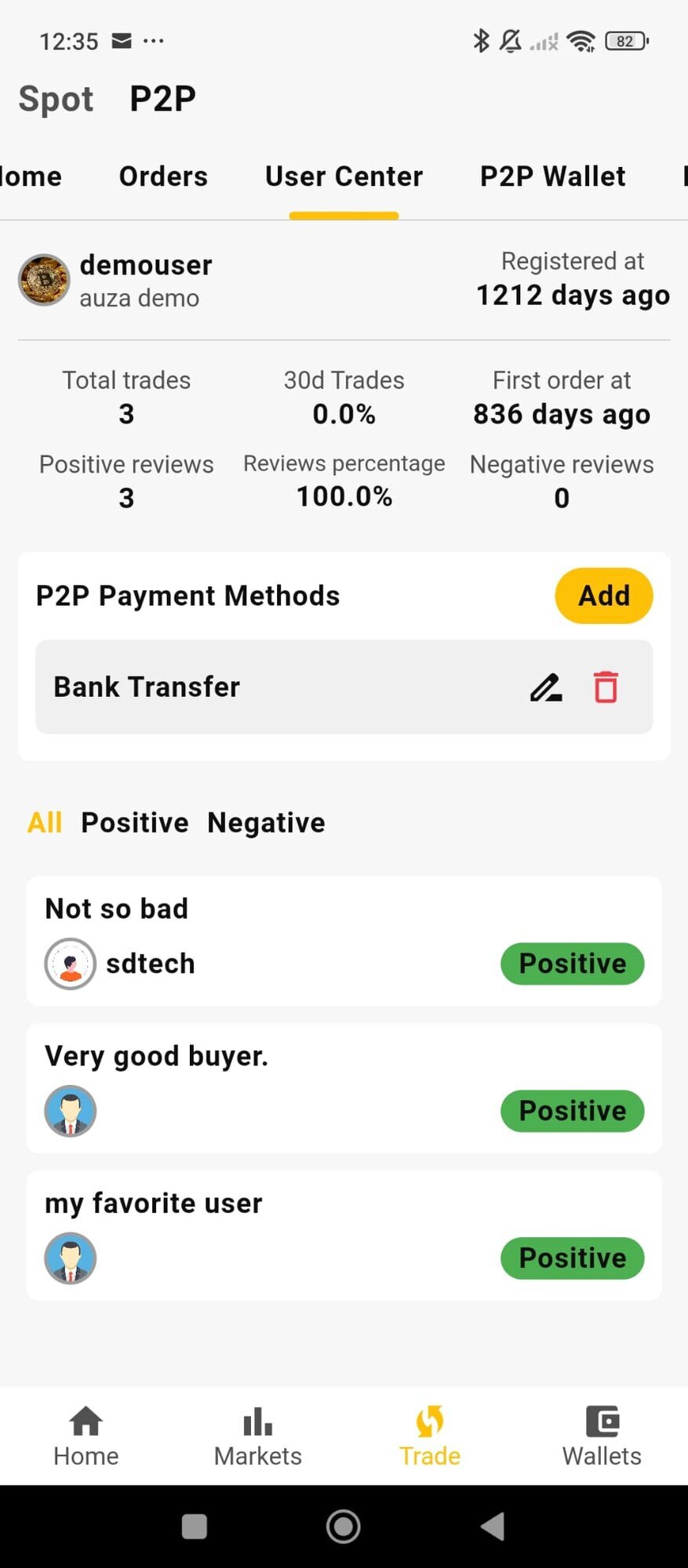Open the Wallets tab
The width and height of the screenshot is (688, 1568).
pyautogui.click(x=602, y=1436)
